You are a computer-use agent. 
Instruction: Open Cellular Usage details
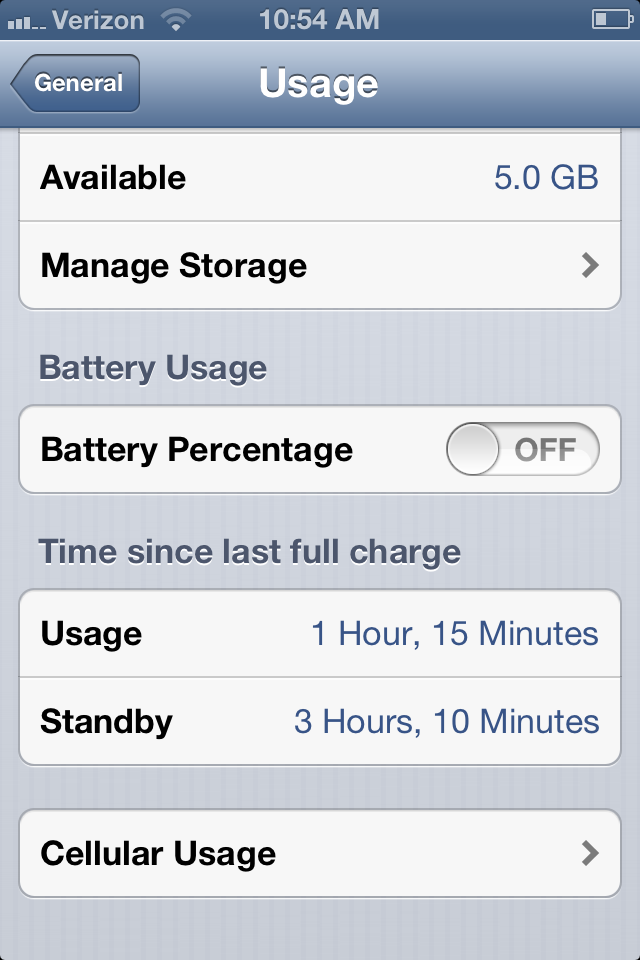320,854
